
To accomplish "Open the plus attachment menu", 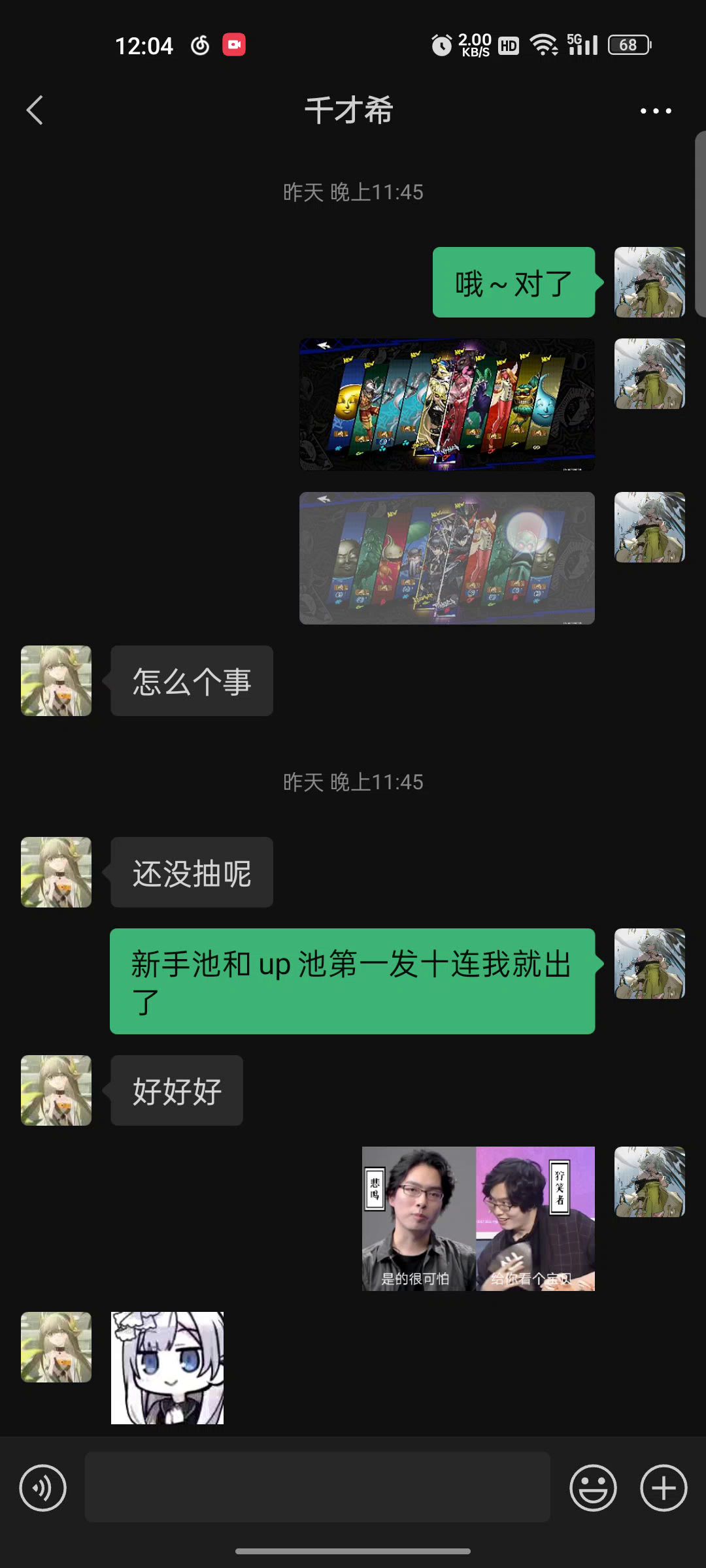I will point(663,1488).
